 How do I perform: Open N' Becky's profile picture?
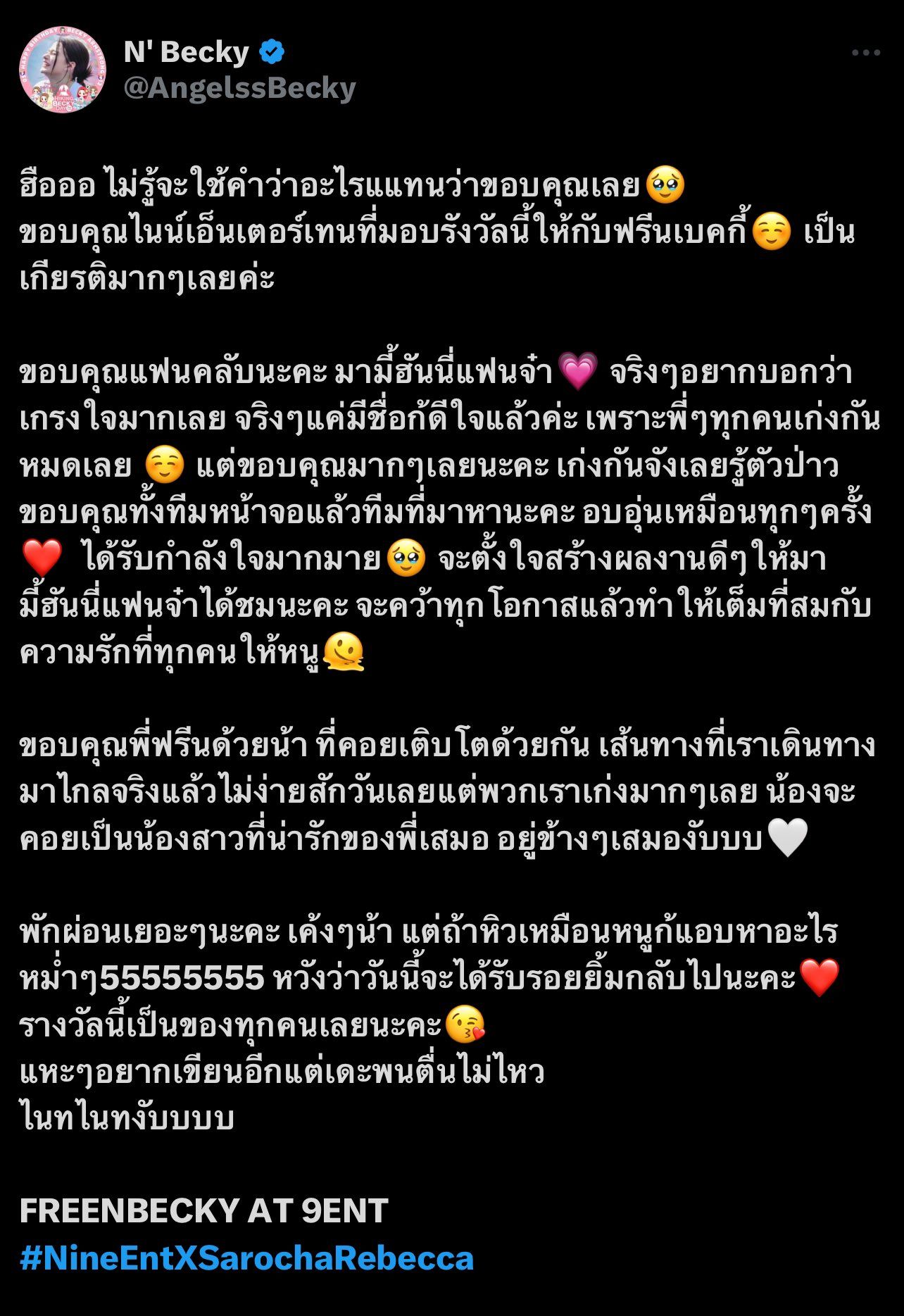click(62, 70)
